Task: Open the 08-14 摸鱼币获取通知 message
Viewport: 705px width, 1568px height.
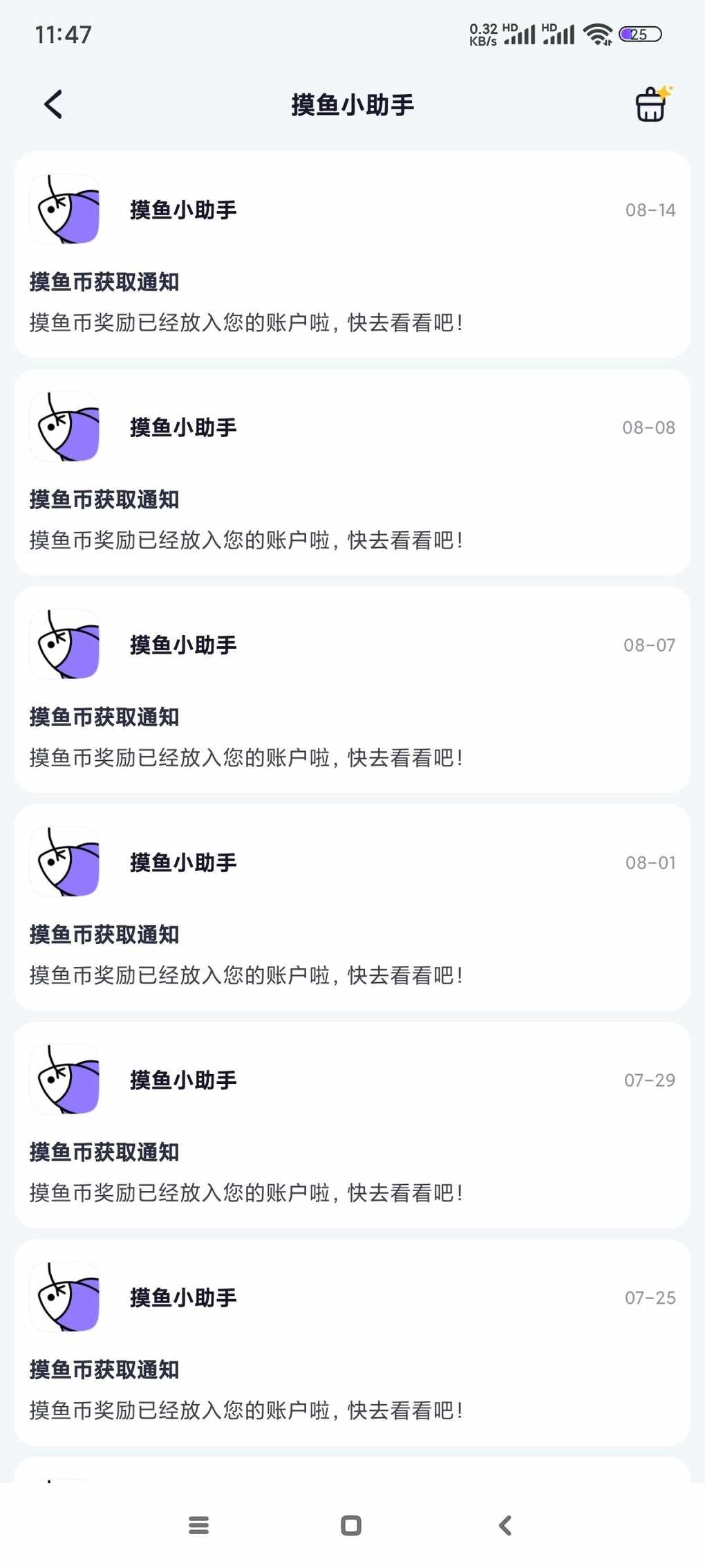Action: point(352,255)
